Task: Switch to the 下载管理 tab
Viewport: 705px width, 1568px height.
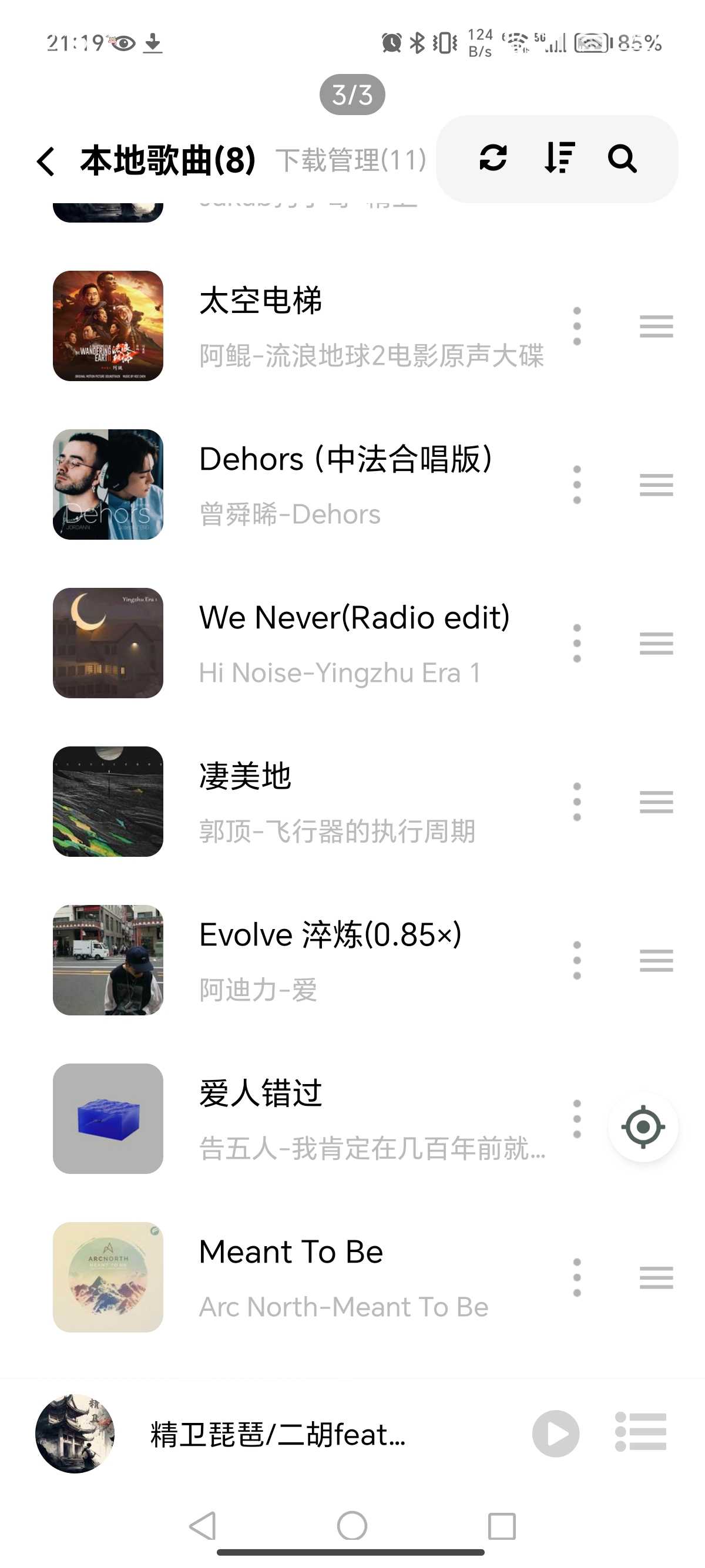Action: (x=351, y=161)
